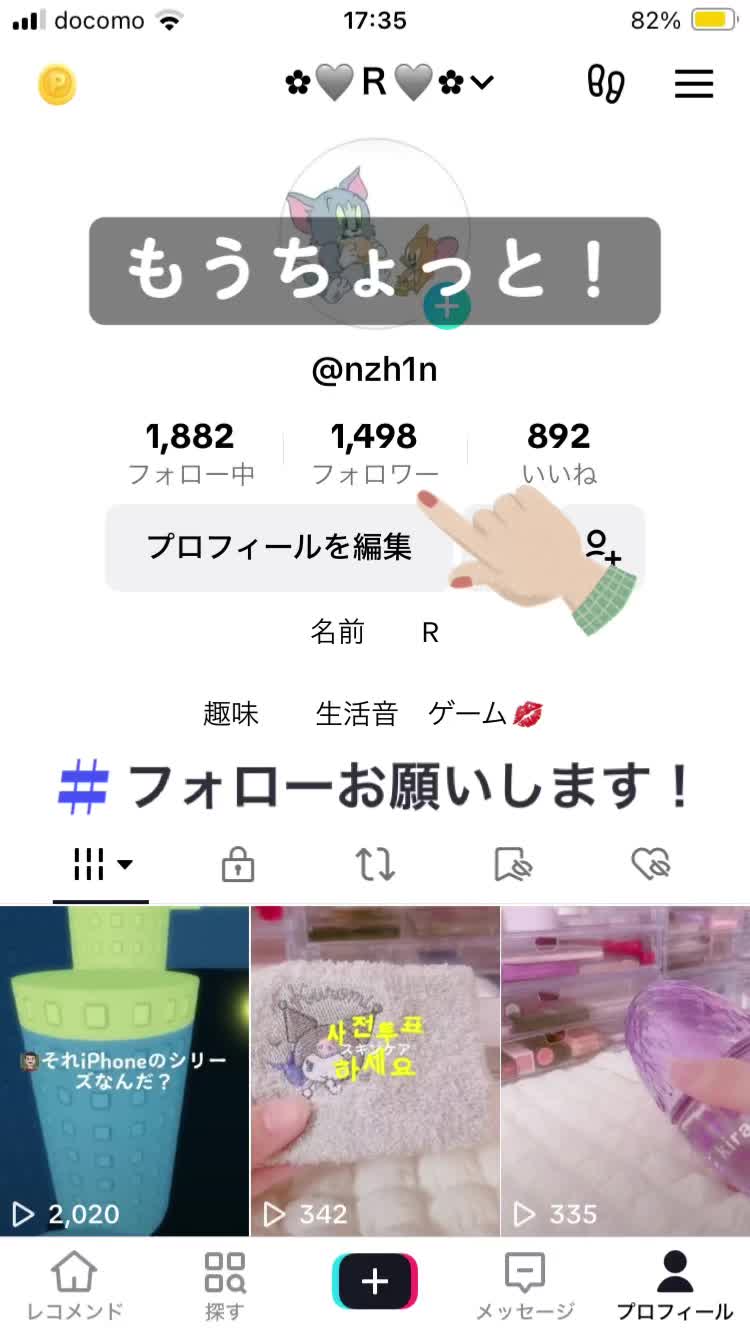This screenshot has width=750, height=1334.
Task: View the 1,882 following list
Action: 190,452
